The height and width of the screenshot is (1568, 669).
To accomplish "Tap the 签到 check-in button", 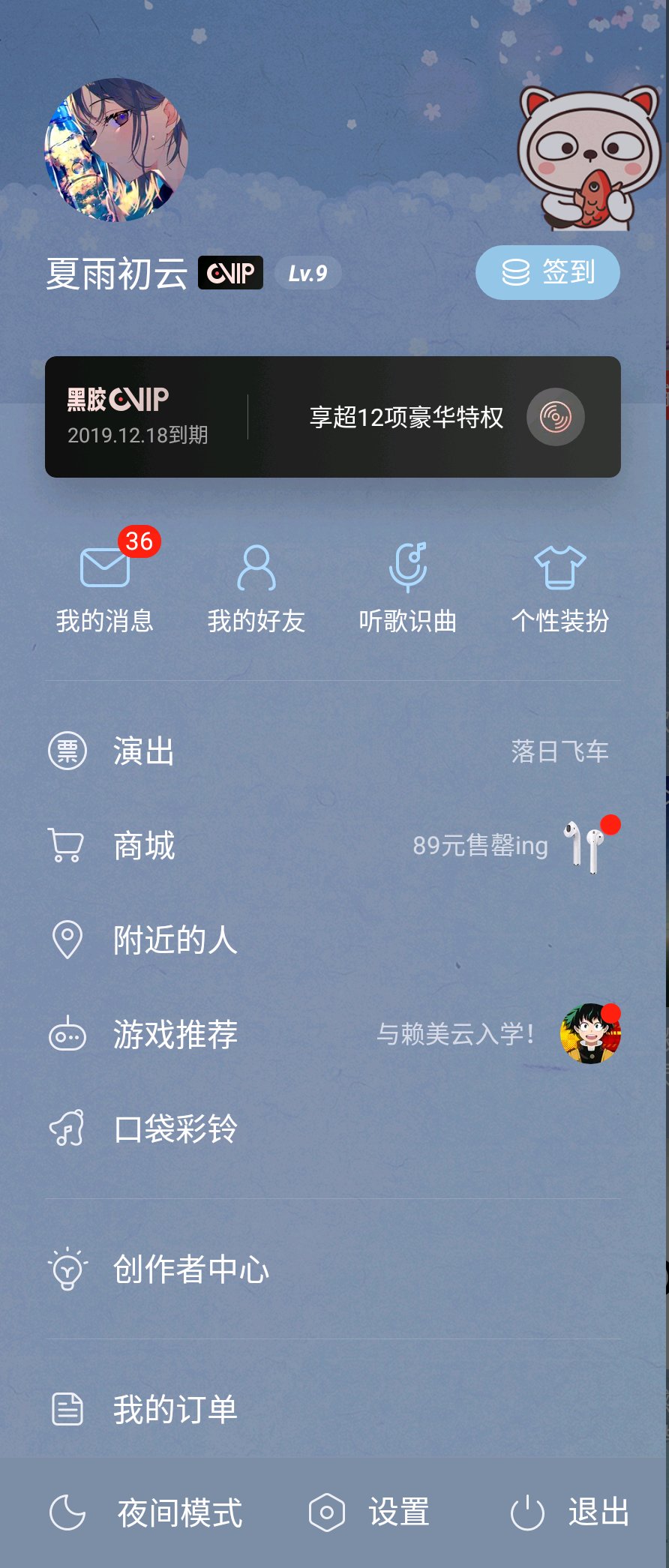I will click(547, 272).
